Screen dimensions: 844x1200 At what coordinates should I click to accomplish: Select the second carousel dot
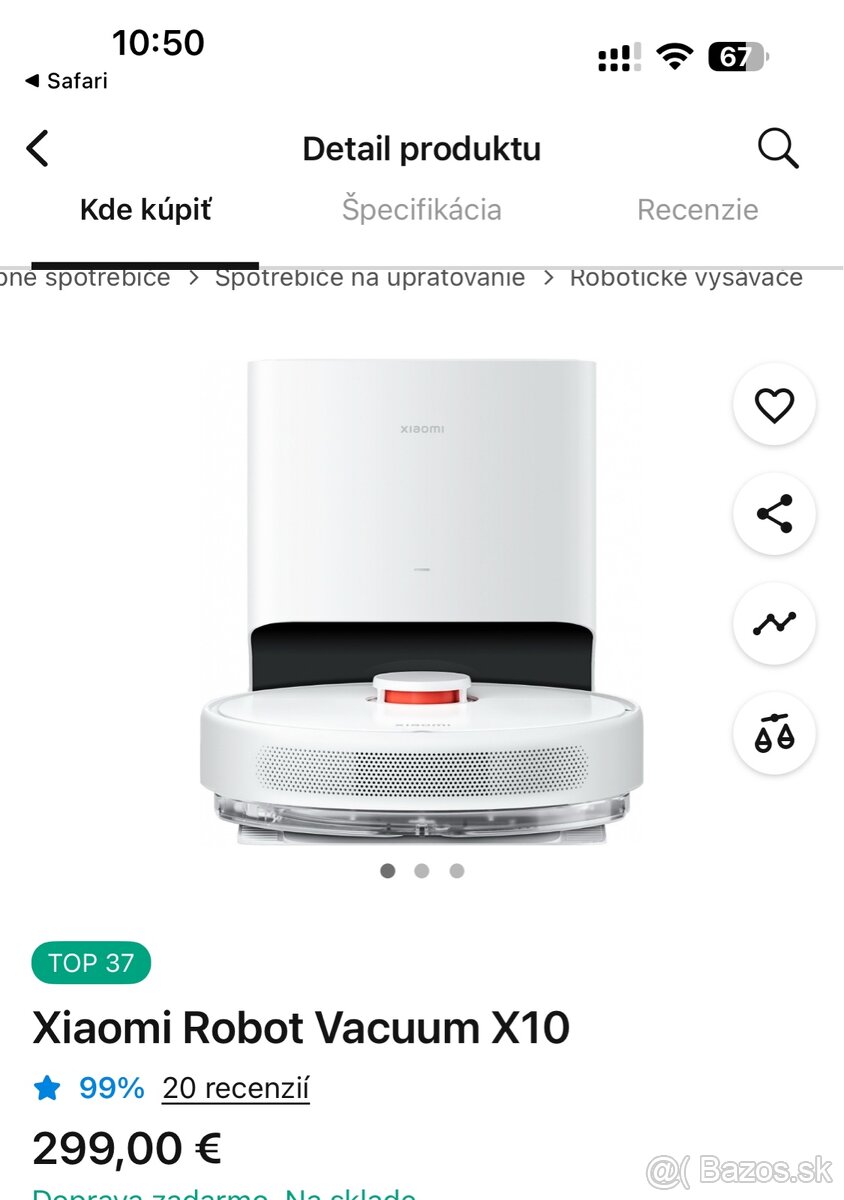pyautogui.click(x=422, y=871)
